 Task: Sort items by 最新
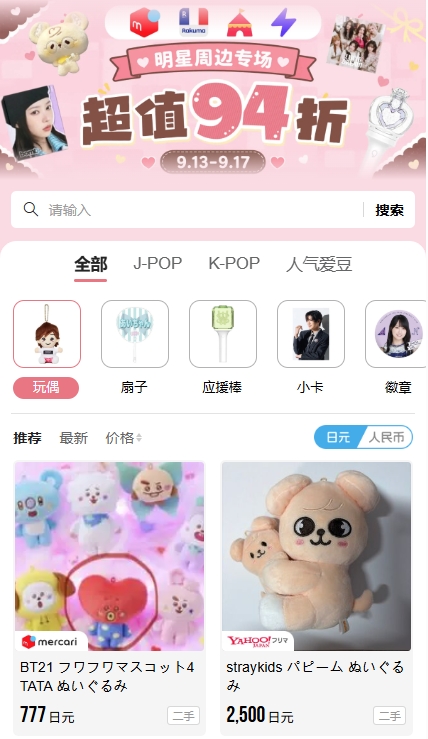coord(74,438)
